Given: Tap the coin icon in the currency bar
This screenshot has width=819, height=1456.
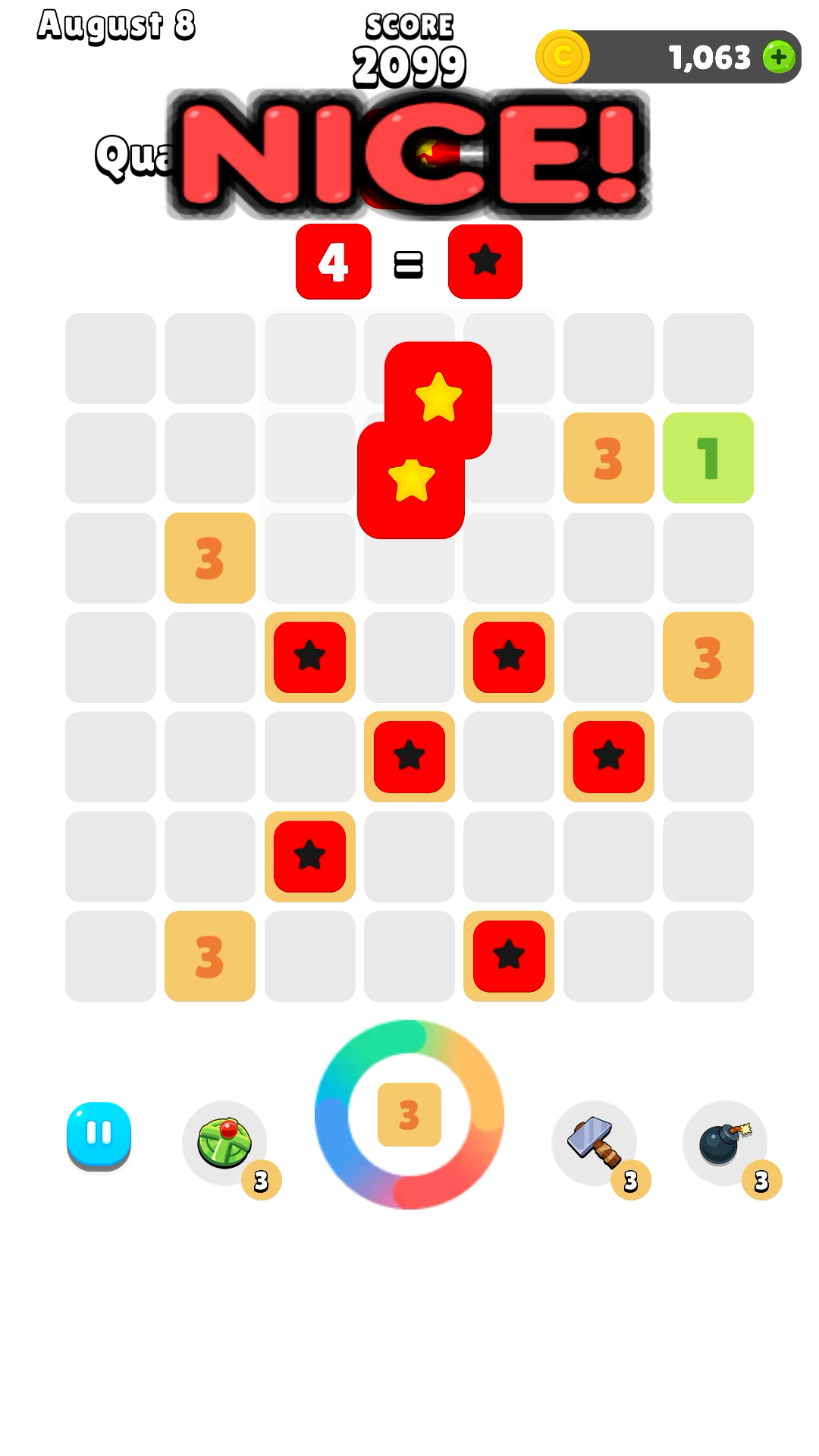Looking at the screenshot, I should [x=562, y=55].
